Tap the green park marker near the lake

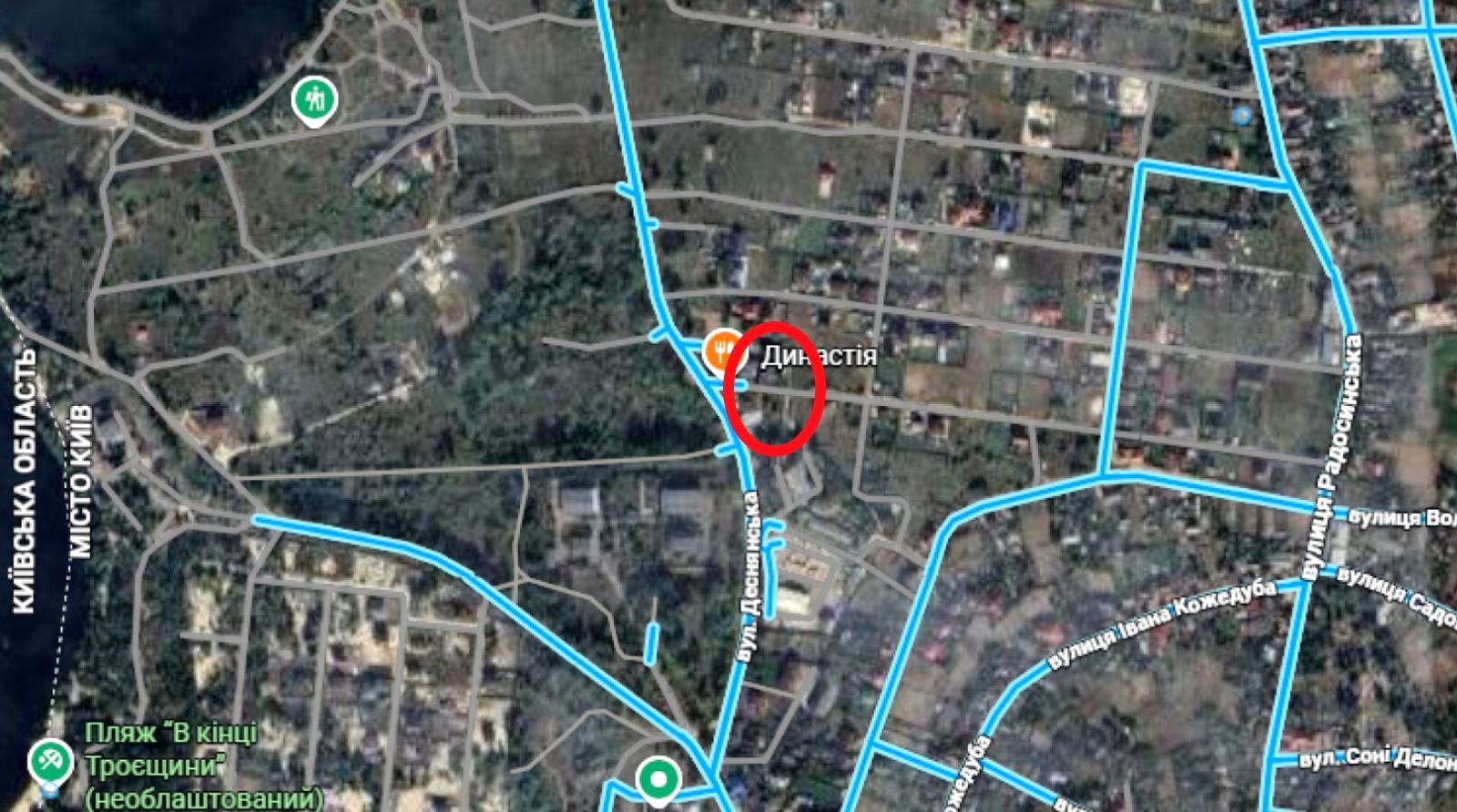[x=315, y=97]
